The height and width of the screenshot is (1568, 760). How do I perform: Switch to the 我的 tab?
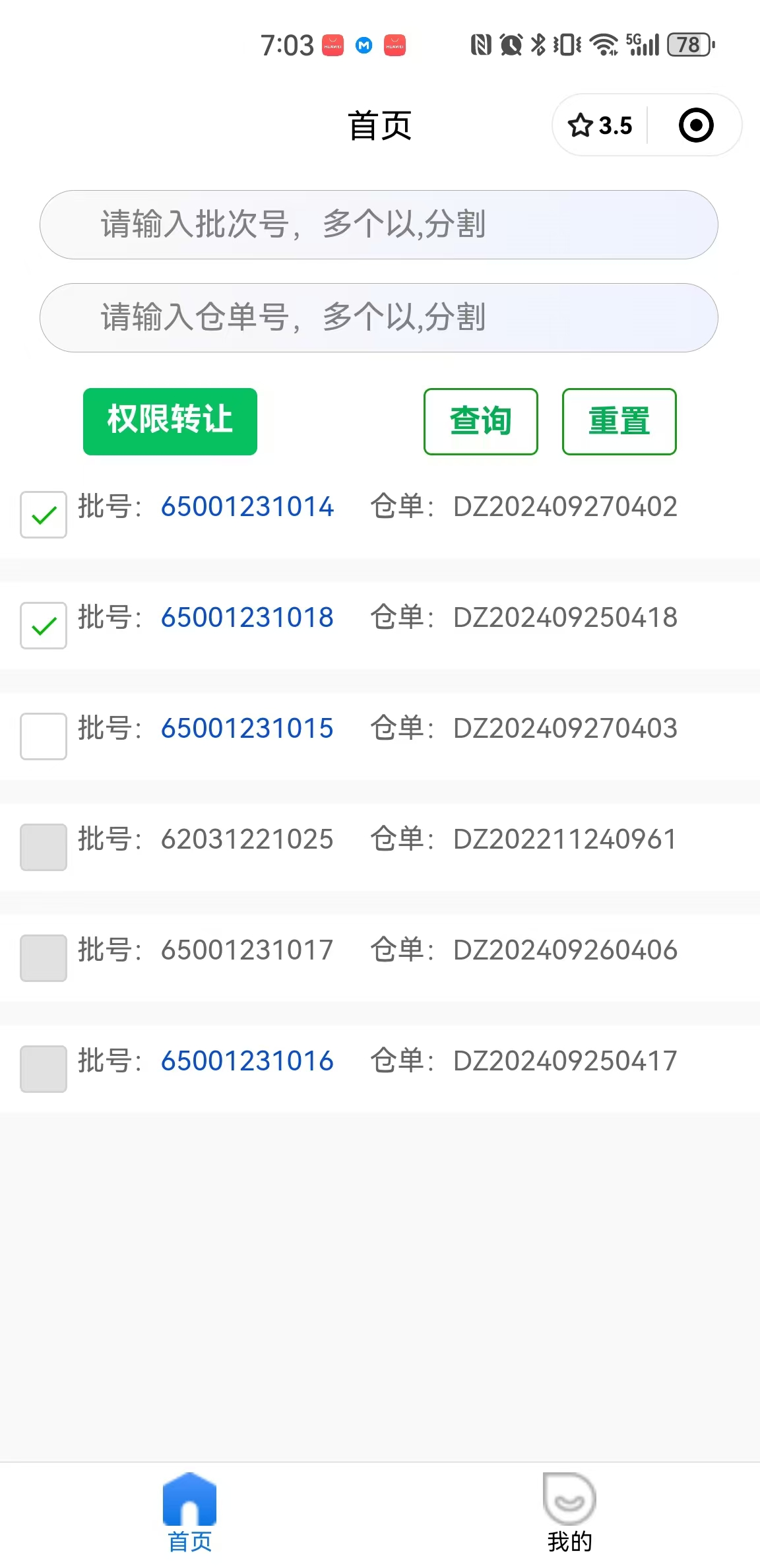[x=570, y=1513]
